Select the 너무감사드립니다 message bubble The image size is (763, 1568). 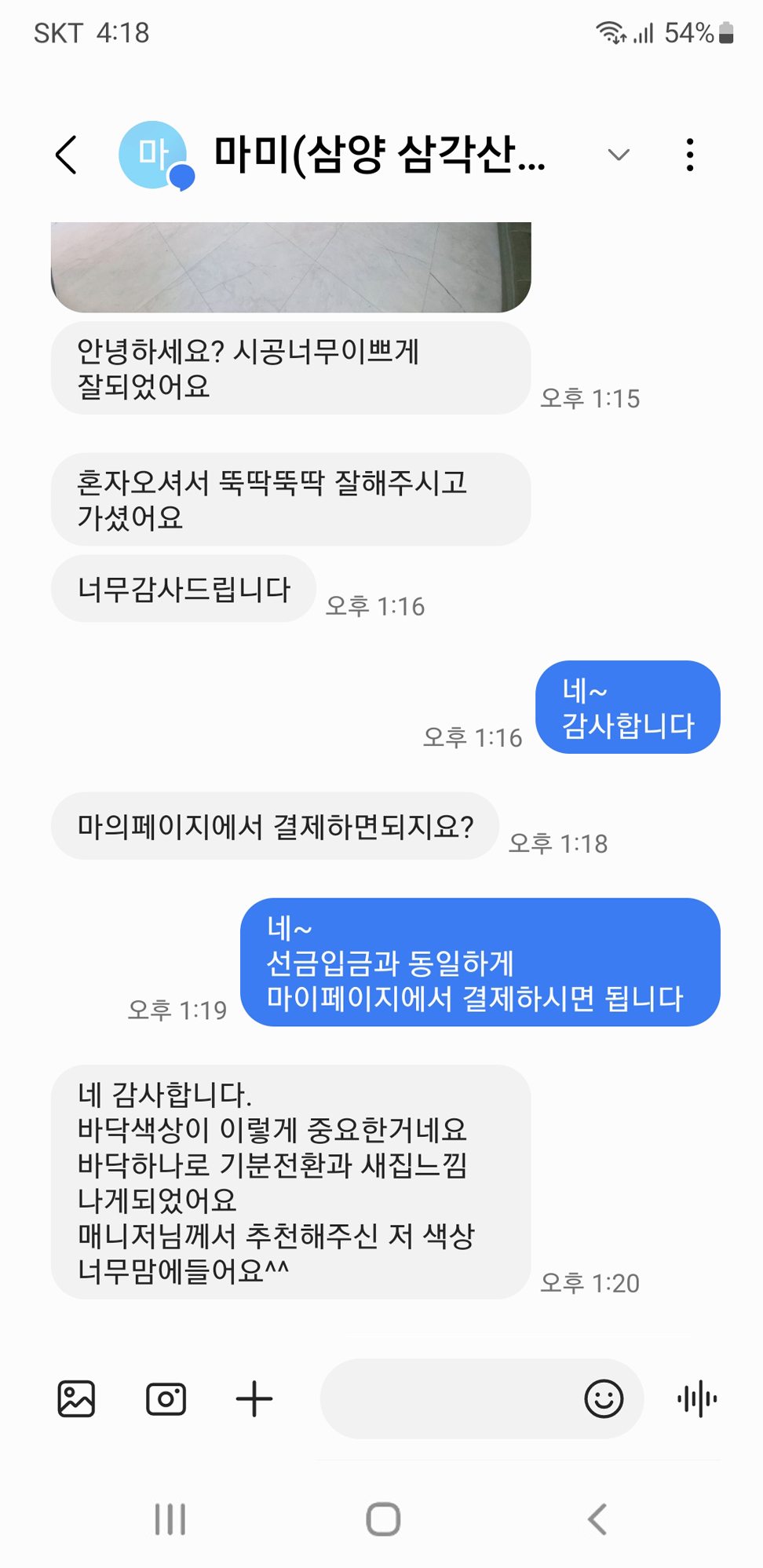[x=183, y=587]
